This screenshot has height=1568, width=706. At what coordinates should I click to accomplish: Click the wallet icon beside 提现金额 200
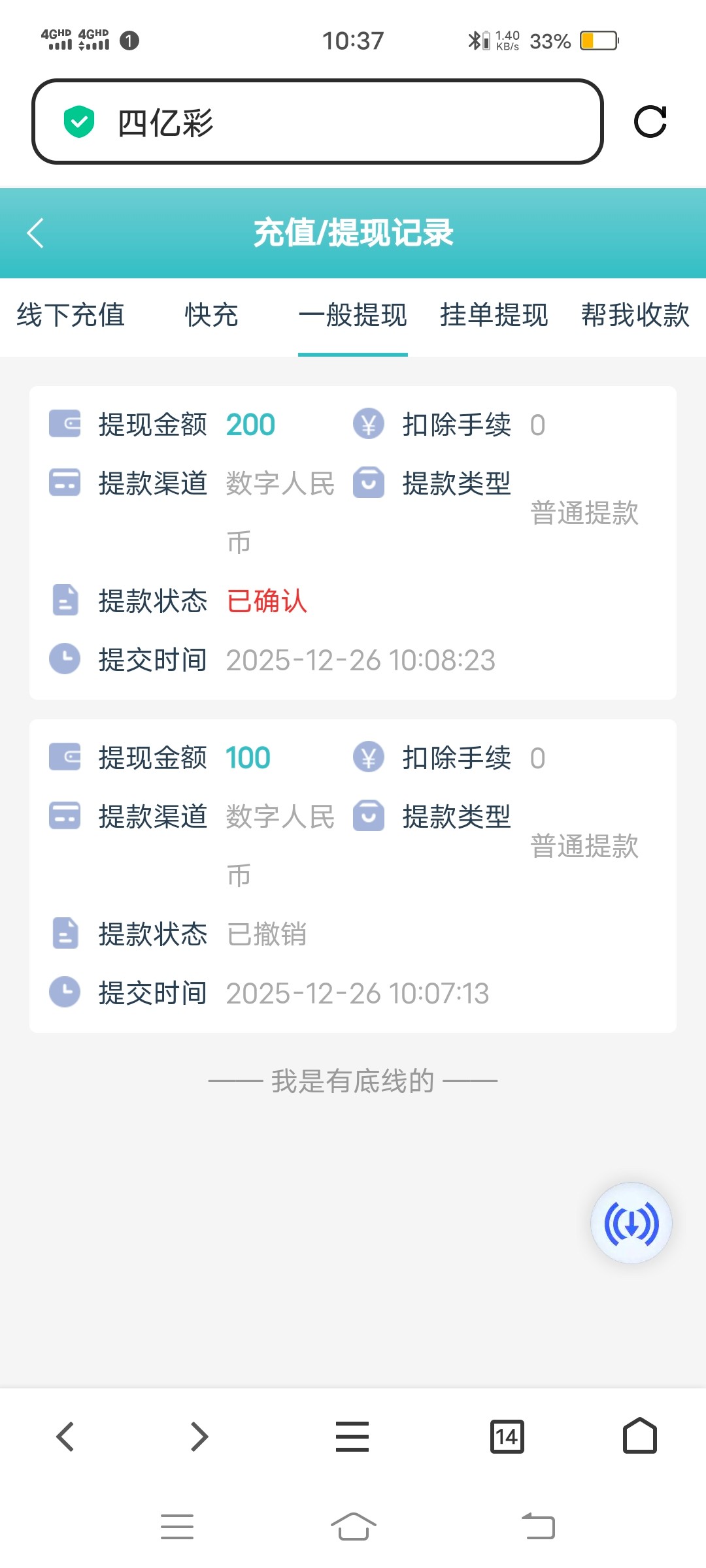(x=63, y=424)
